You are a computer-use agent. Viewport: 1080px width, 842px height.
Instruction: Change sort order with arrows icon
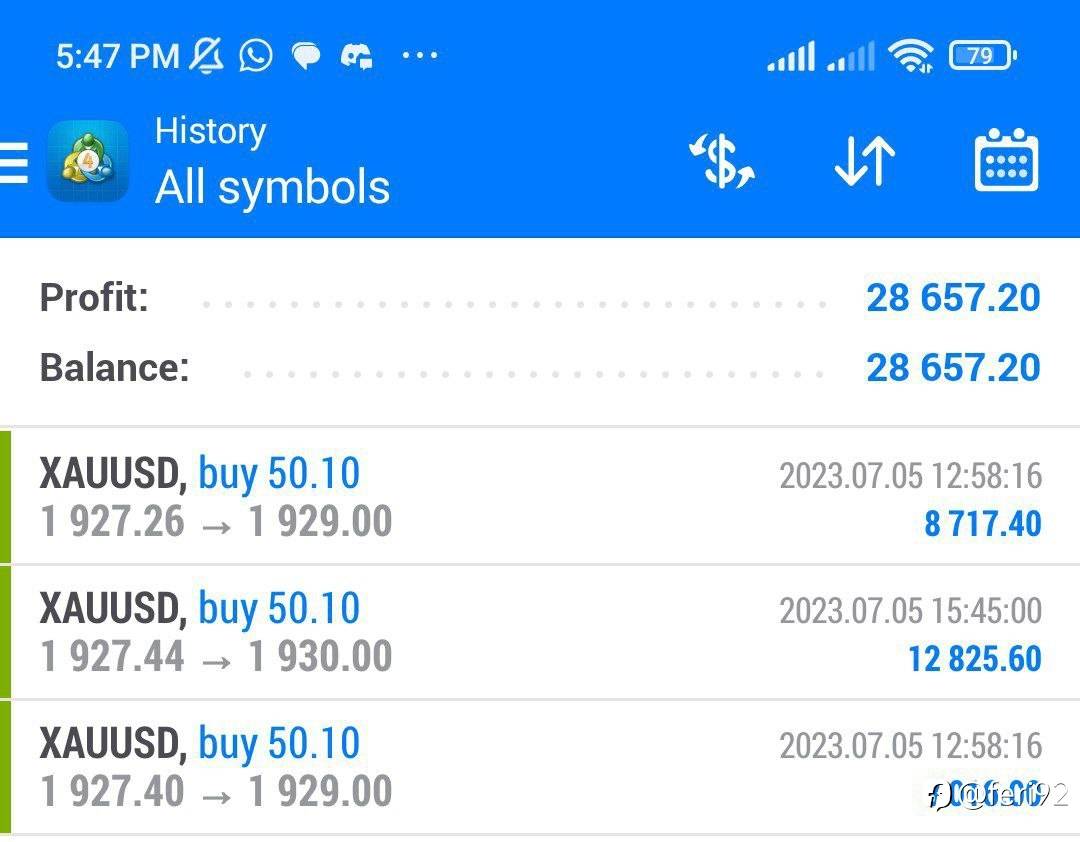point(864,161)
